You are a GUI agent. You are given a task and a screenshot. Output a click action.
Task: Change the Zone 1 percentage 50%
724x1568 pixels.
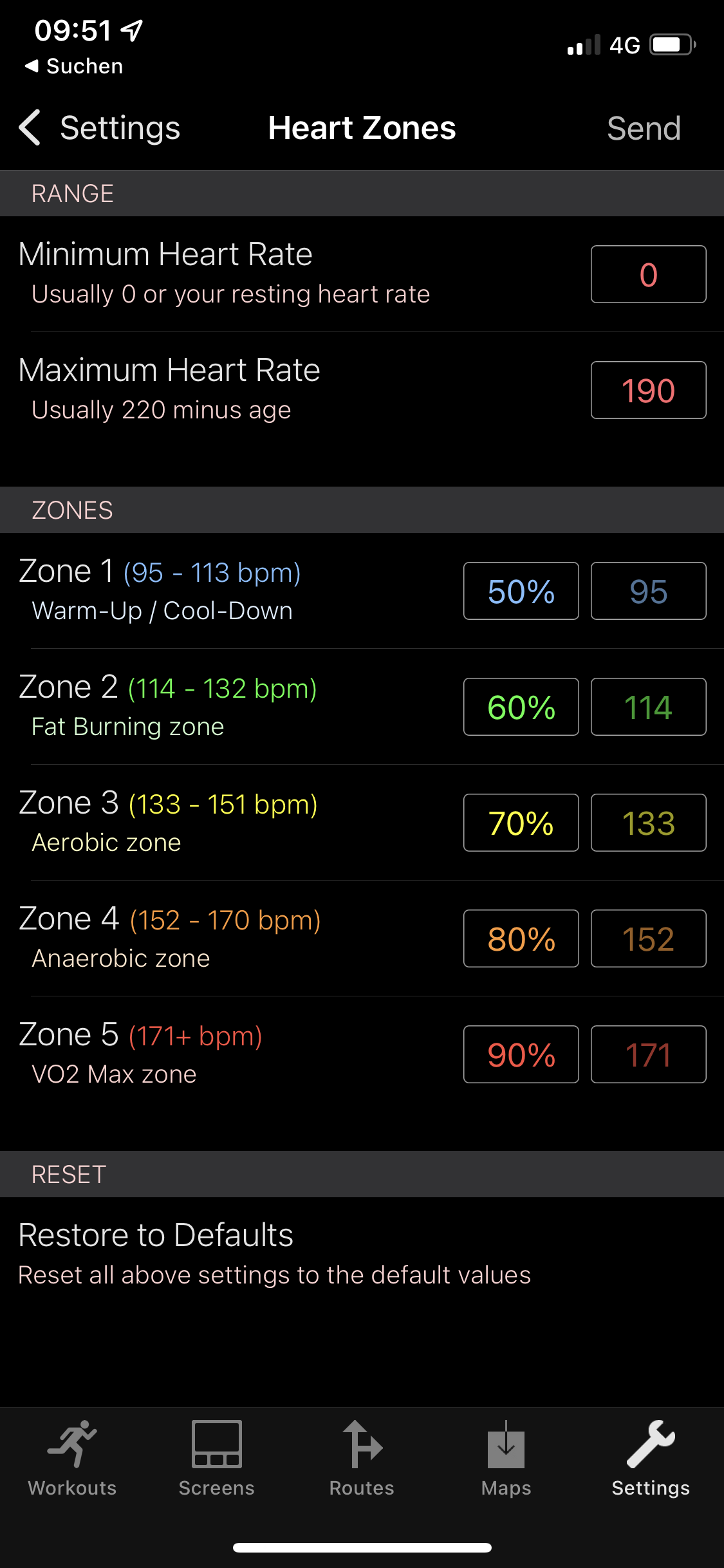point(521,591)
